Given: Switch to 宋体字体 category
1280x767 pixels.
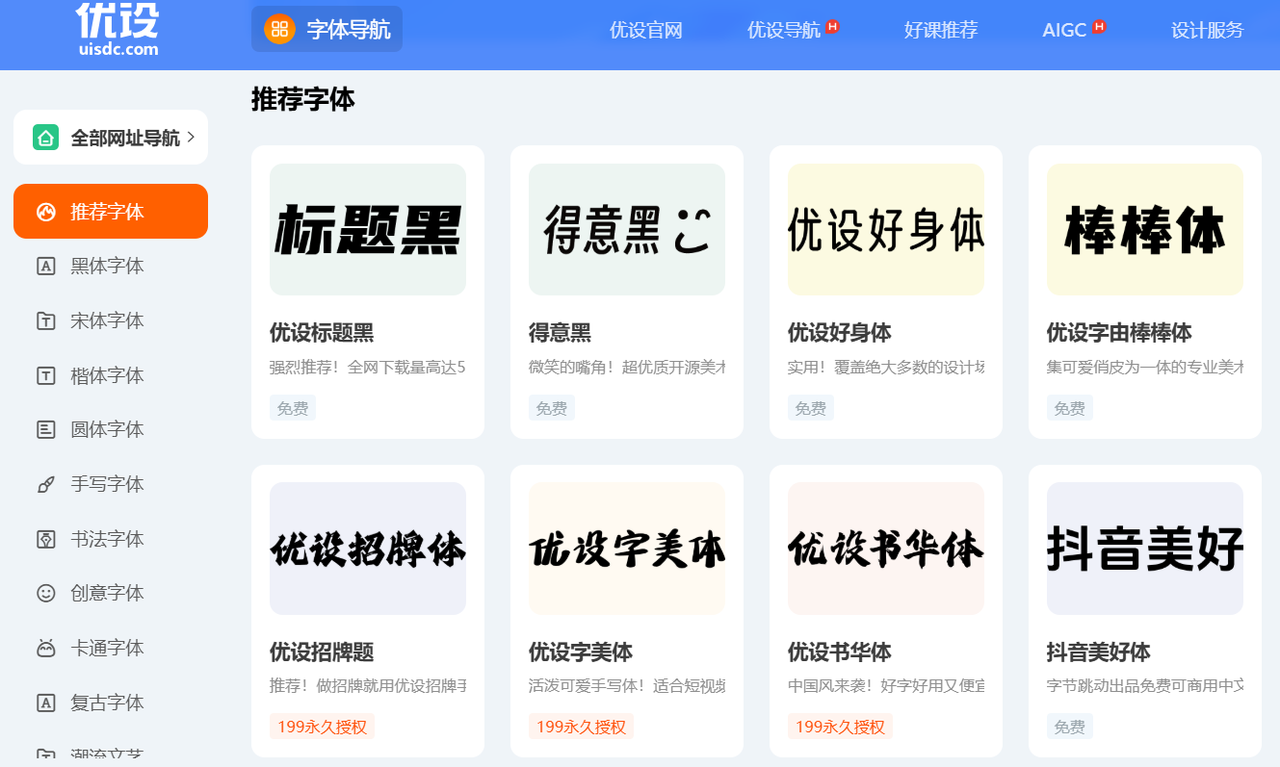Looking at the screenshot, I should pyautogui.click(x=107, y=321).
